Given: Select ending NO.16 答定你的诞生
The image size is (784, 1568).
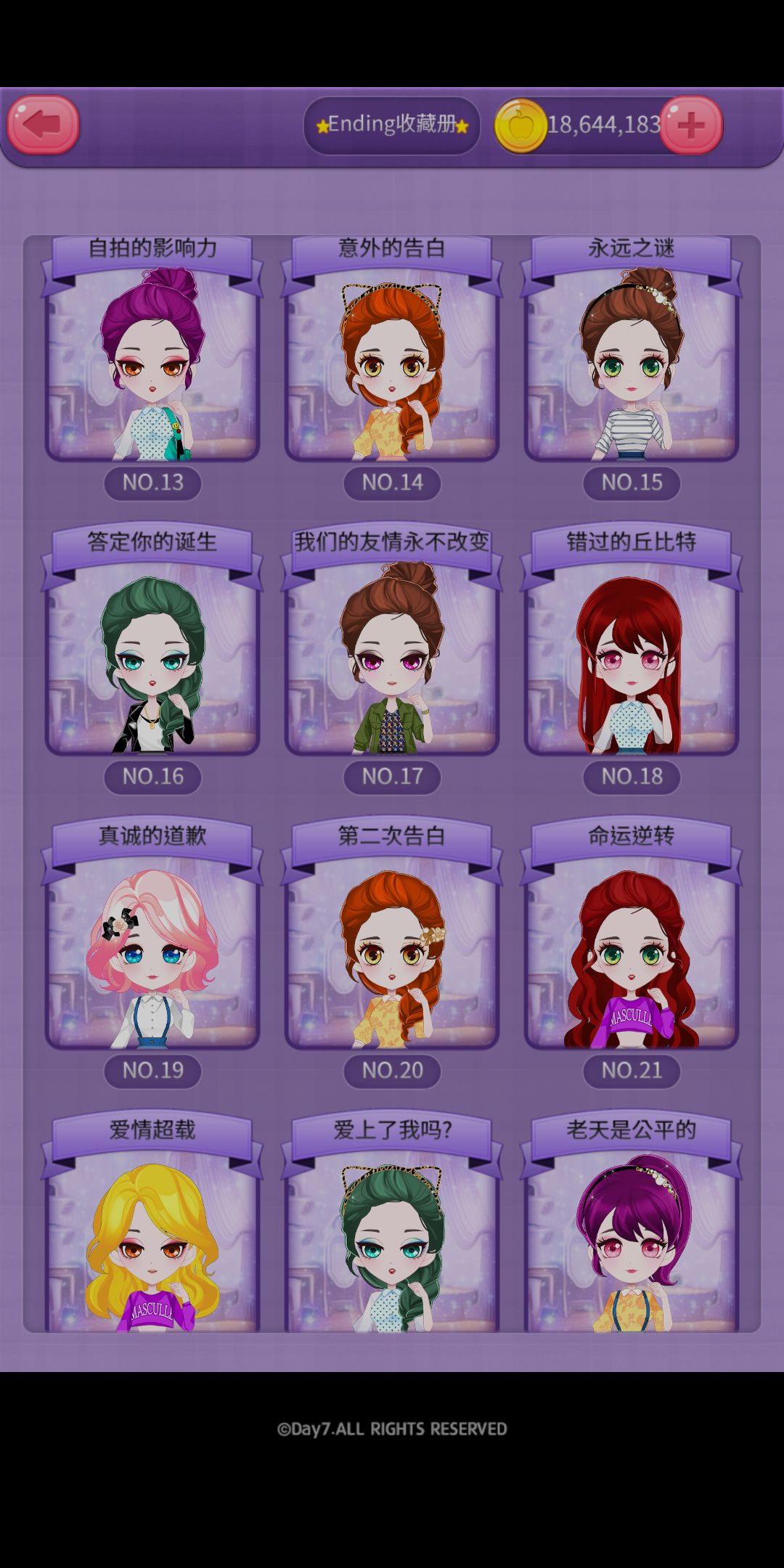Looking at the screenshot, I should click(x=152, y=657).
